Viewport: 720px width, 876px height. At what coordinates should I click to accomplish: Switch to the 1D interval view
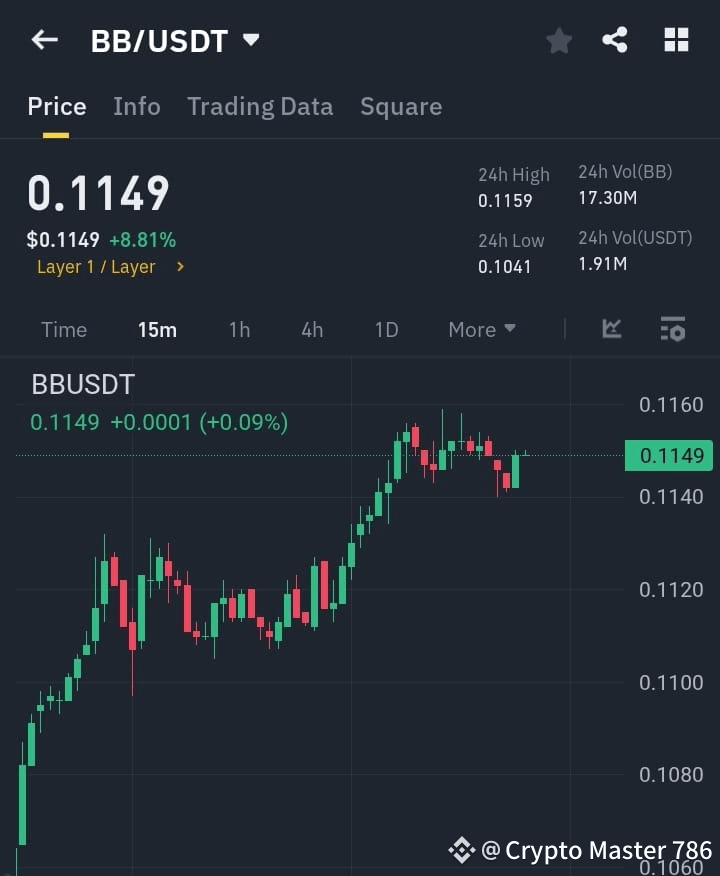[x=386, y=329]
